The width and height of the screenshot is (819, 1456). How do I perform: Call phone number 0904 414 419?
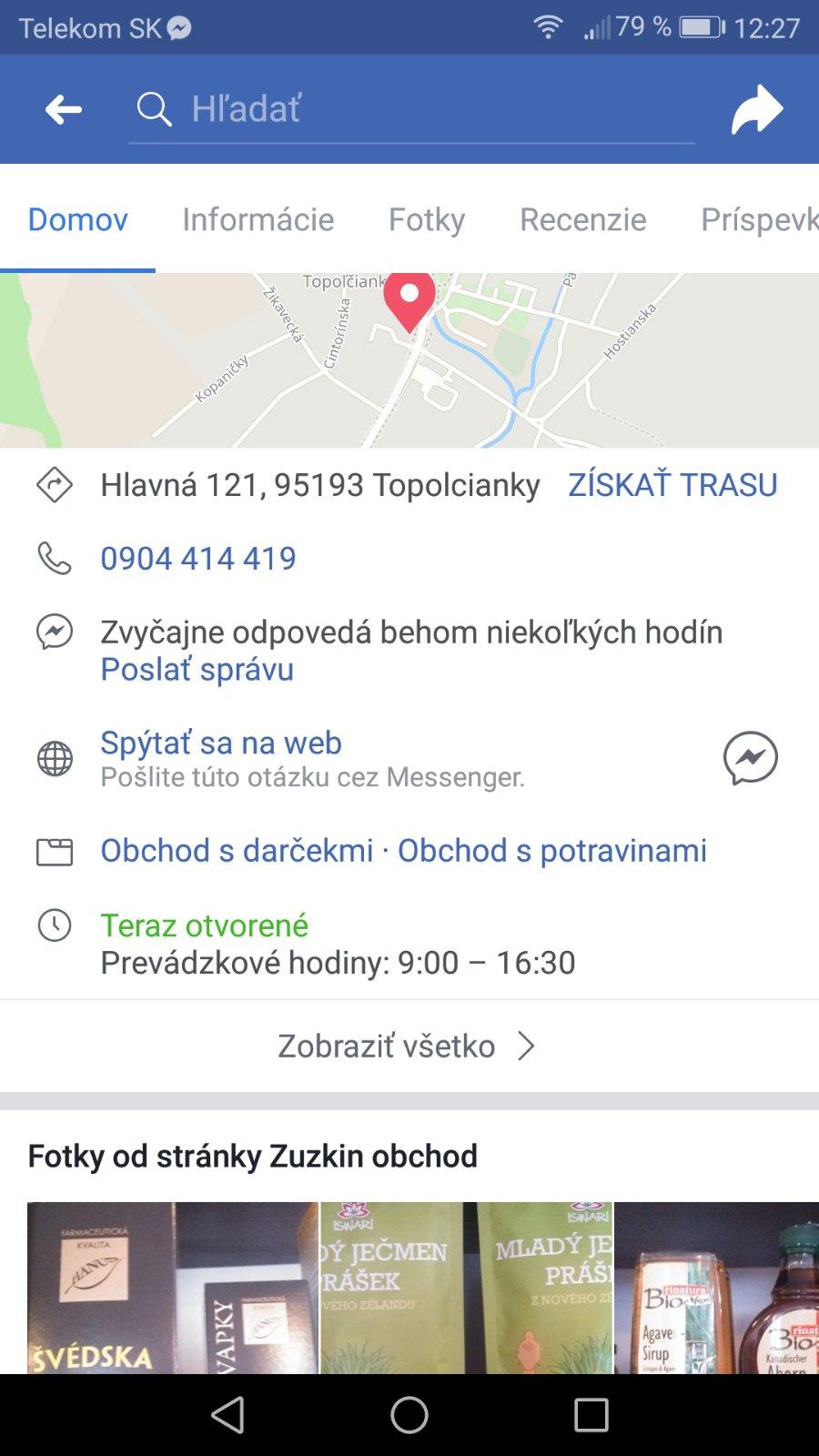pyautogui.click(x=197, y=558)
